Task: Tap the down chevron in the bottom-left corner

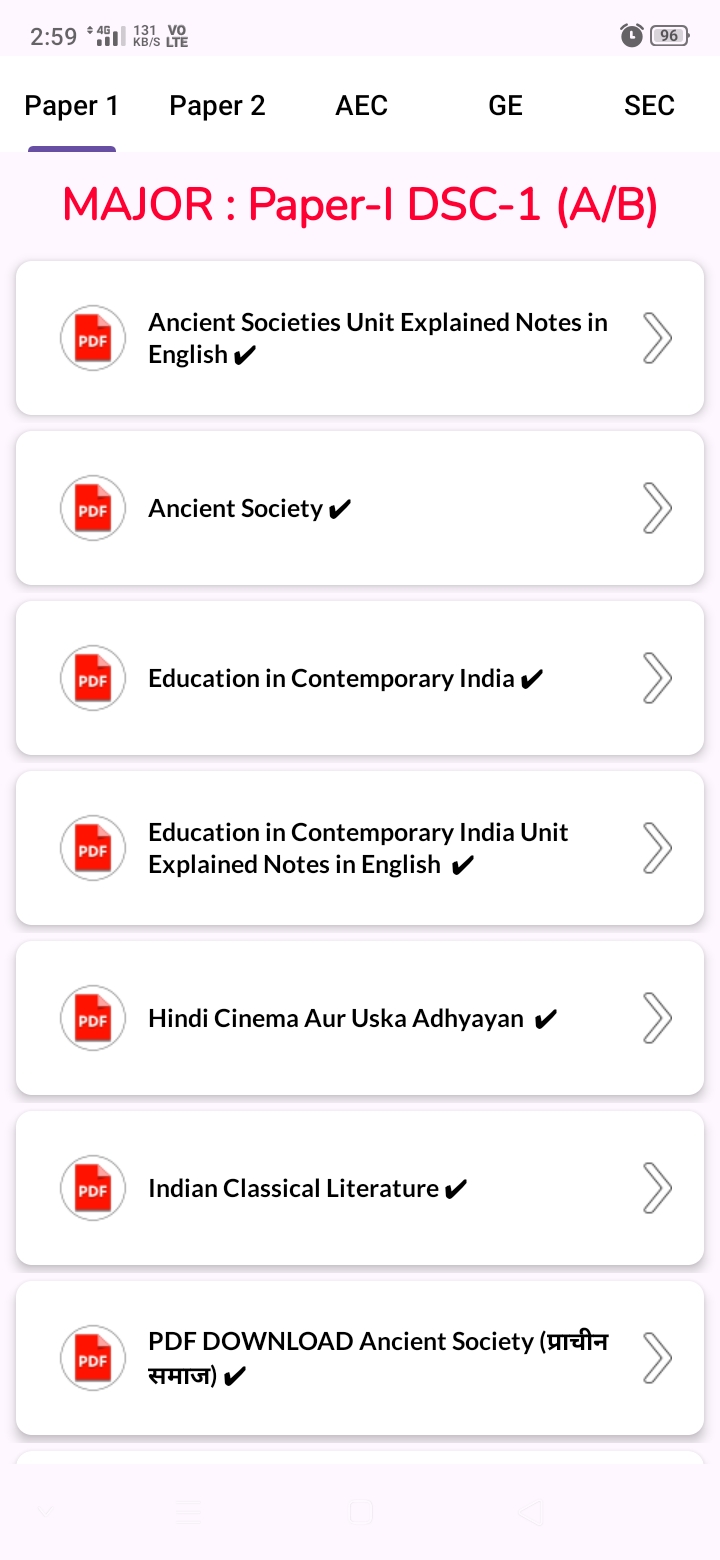Action: (44, 1513)
